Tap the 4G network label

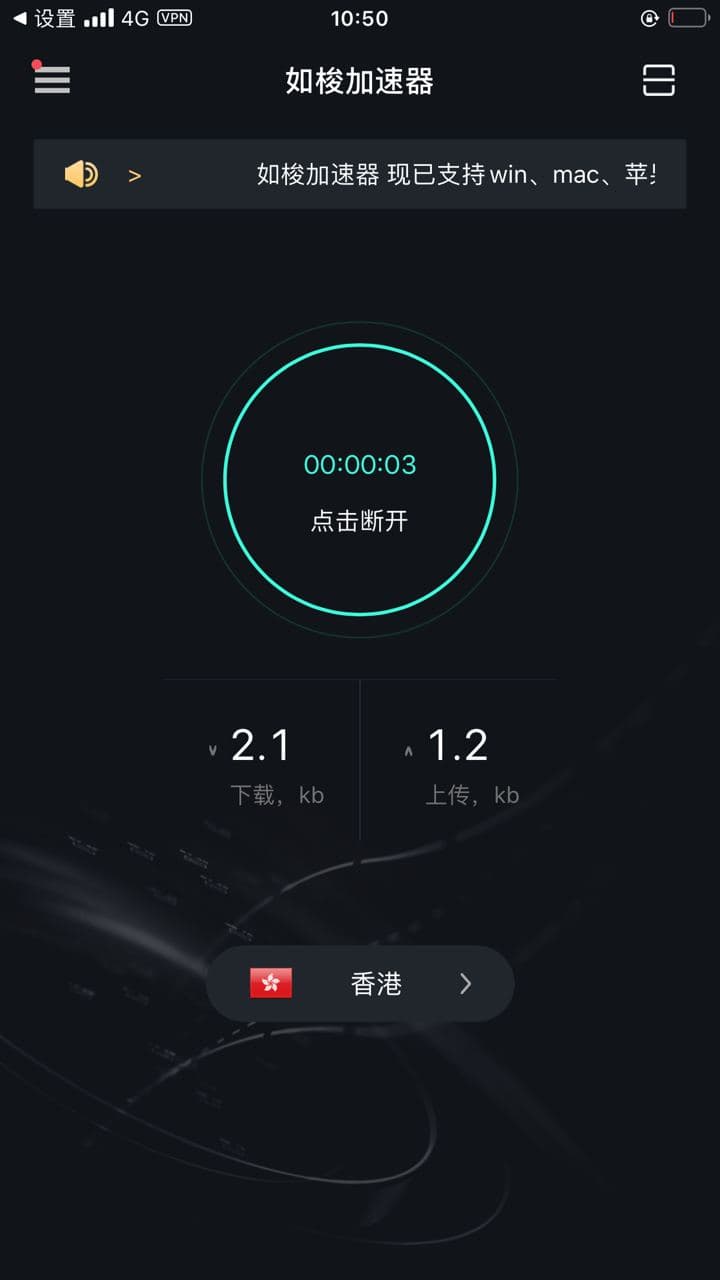(135, 17)
